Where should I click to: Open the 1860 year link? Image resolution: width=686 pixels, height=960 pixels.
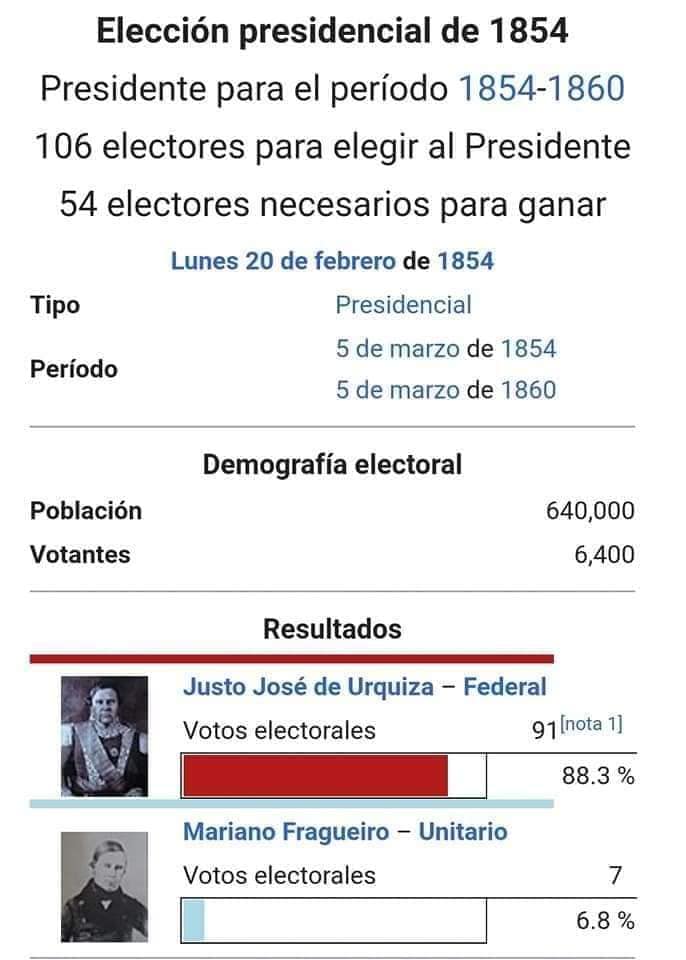coord(529,390)
